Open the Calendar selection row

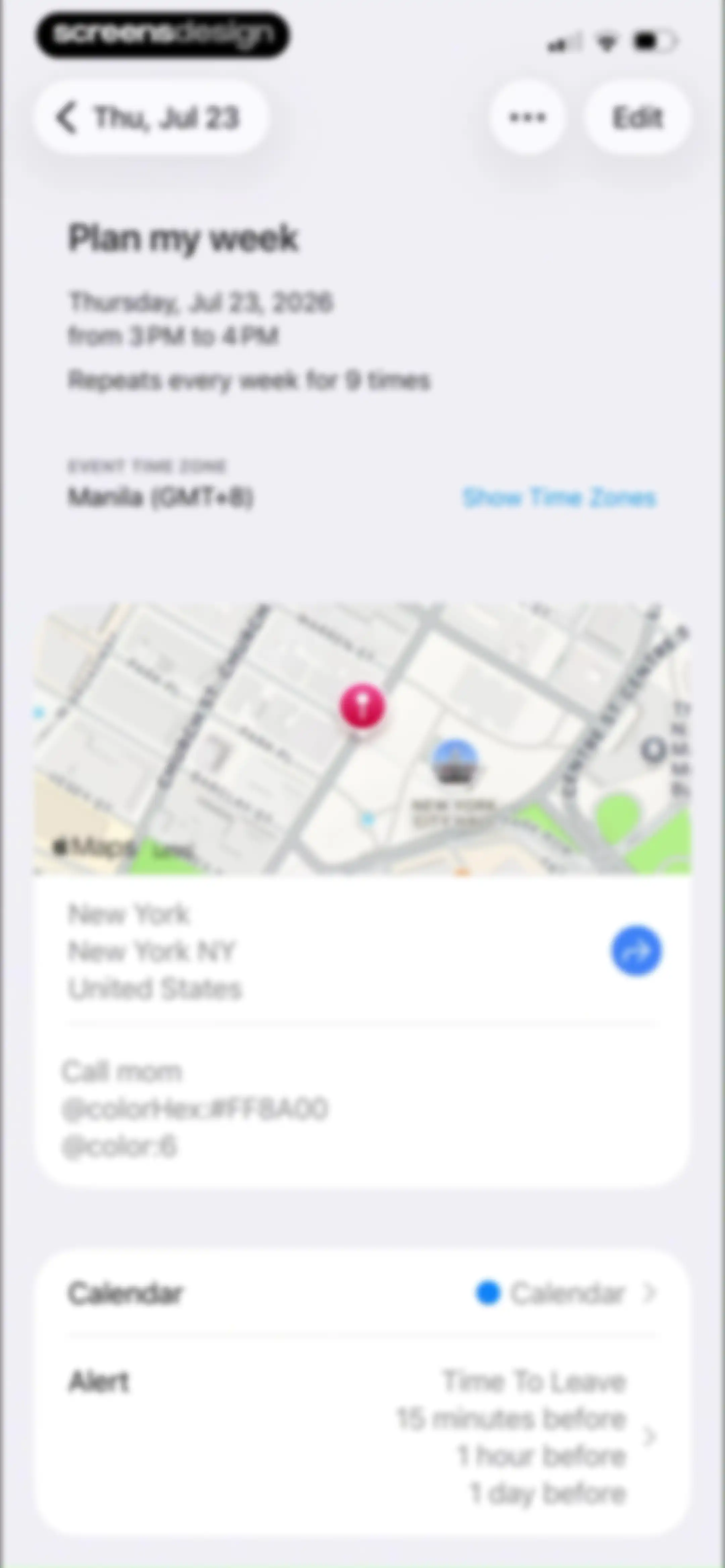pos(362,1293)
